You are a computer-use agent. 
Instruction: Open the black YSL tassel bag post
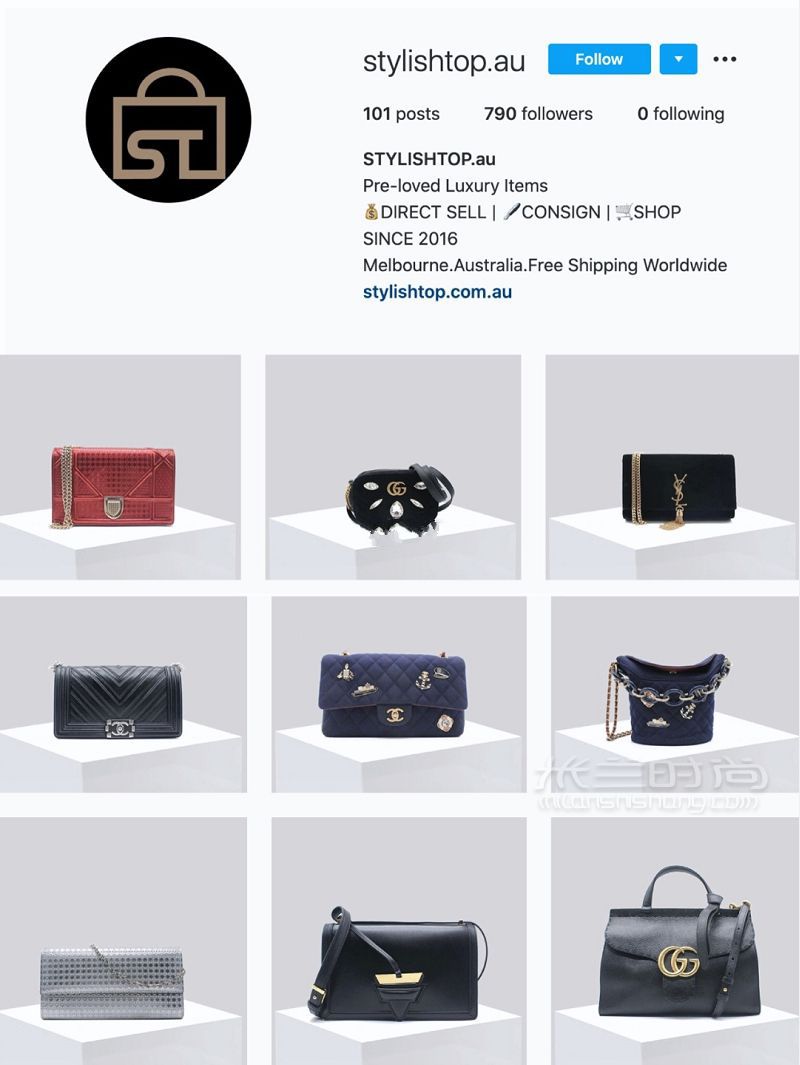[x=672, y=467]
